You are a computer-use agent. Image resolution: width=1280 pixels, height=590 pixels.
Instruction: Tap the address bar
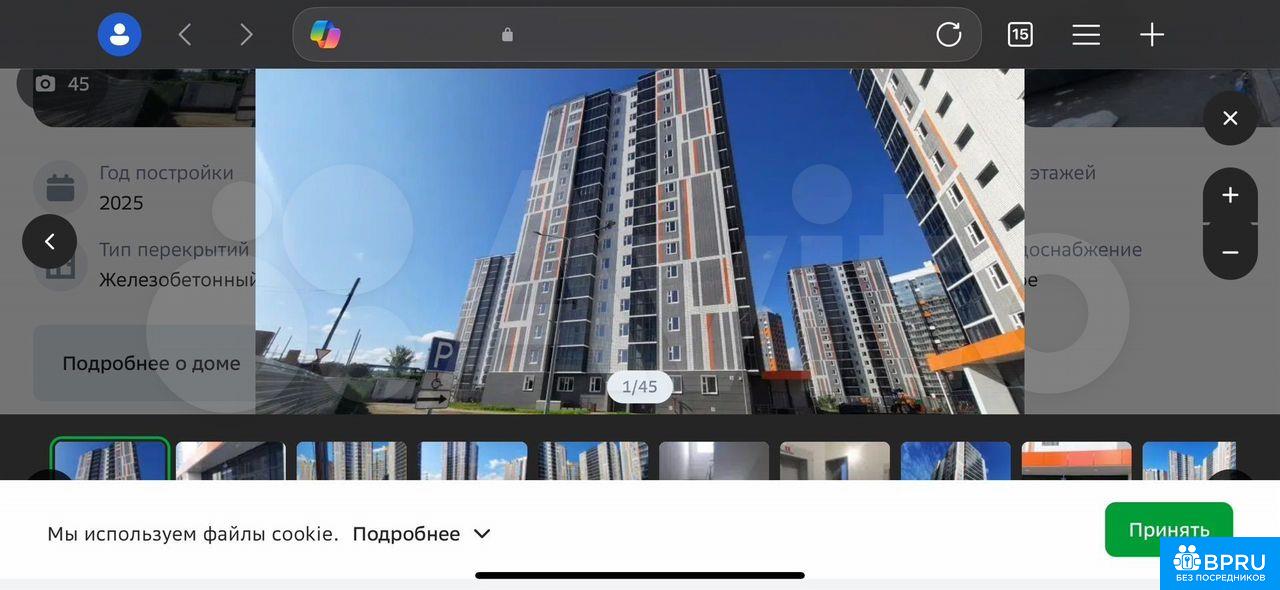pyautogui.click(x=636, y=35)
